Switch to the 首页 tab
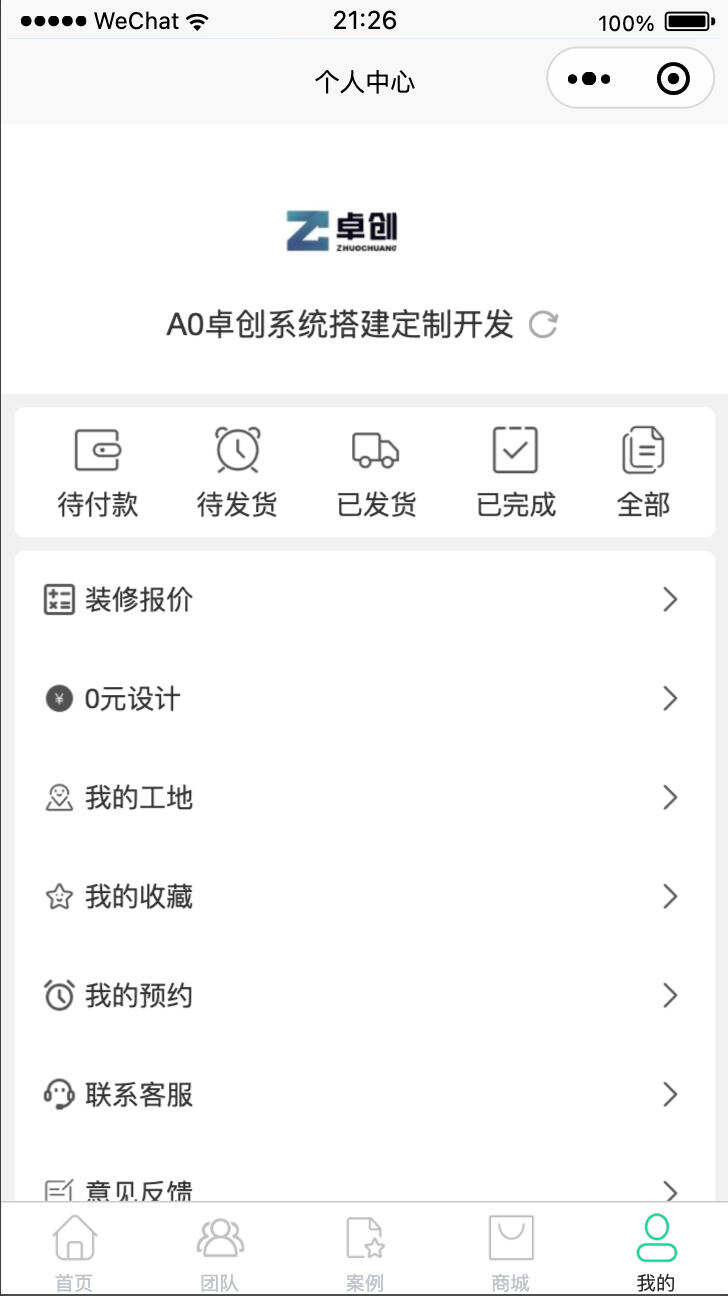Viewport: 728px width, 1296px height. 75,1245
